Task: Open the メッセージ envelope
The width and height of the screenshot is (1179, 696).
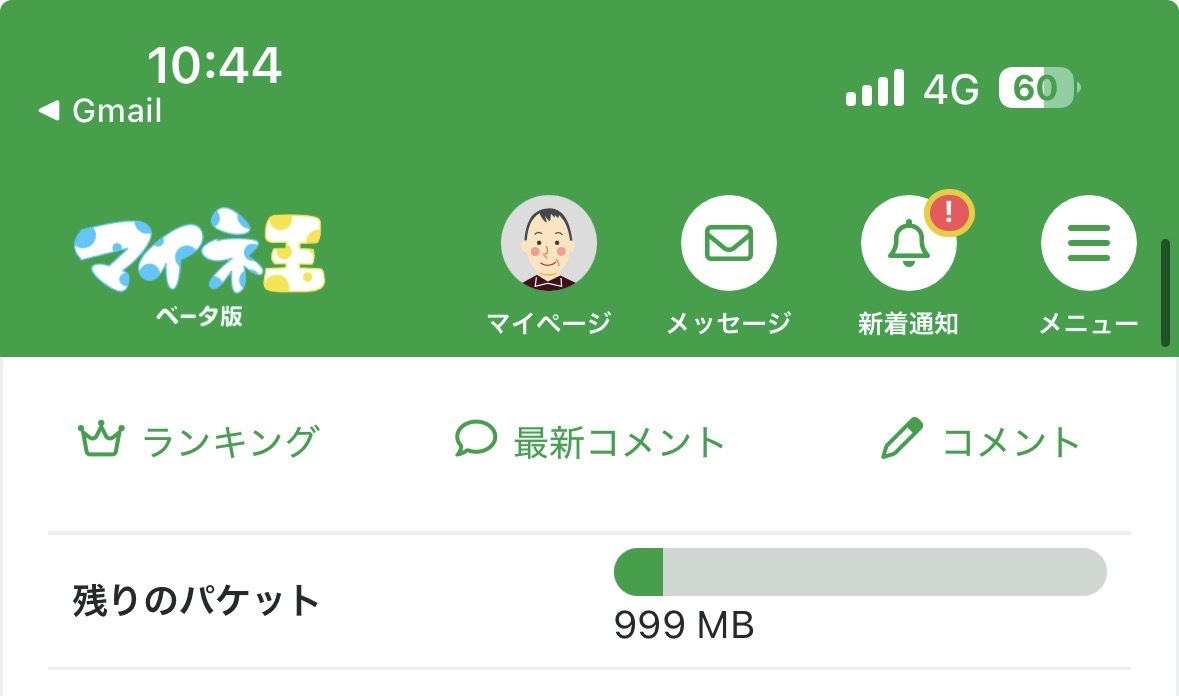Action: (x=728, y=244)
